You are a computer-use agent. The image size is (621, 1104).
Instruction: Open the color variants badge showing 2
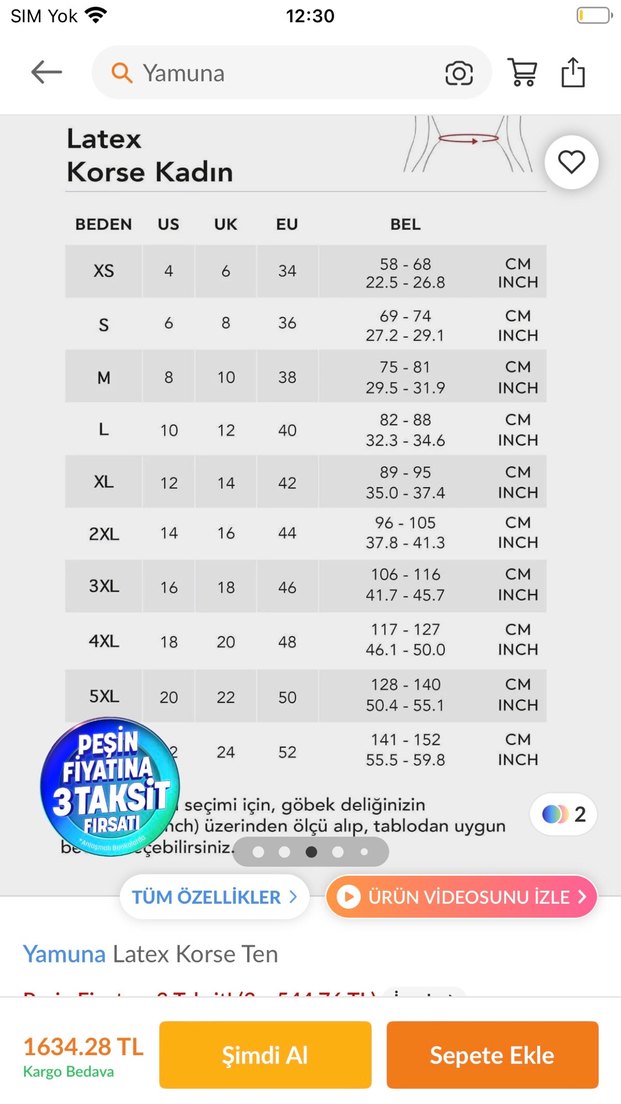(x=564, y=814)
